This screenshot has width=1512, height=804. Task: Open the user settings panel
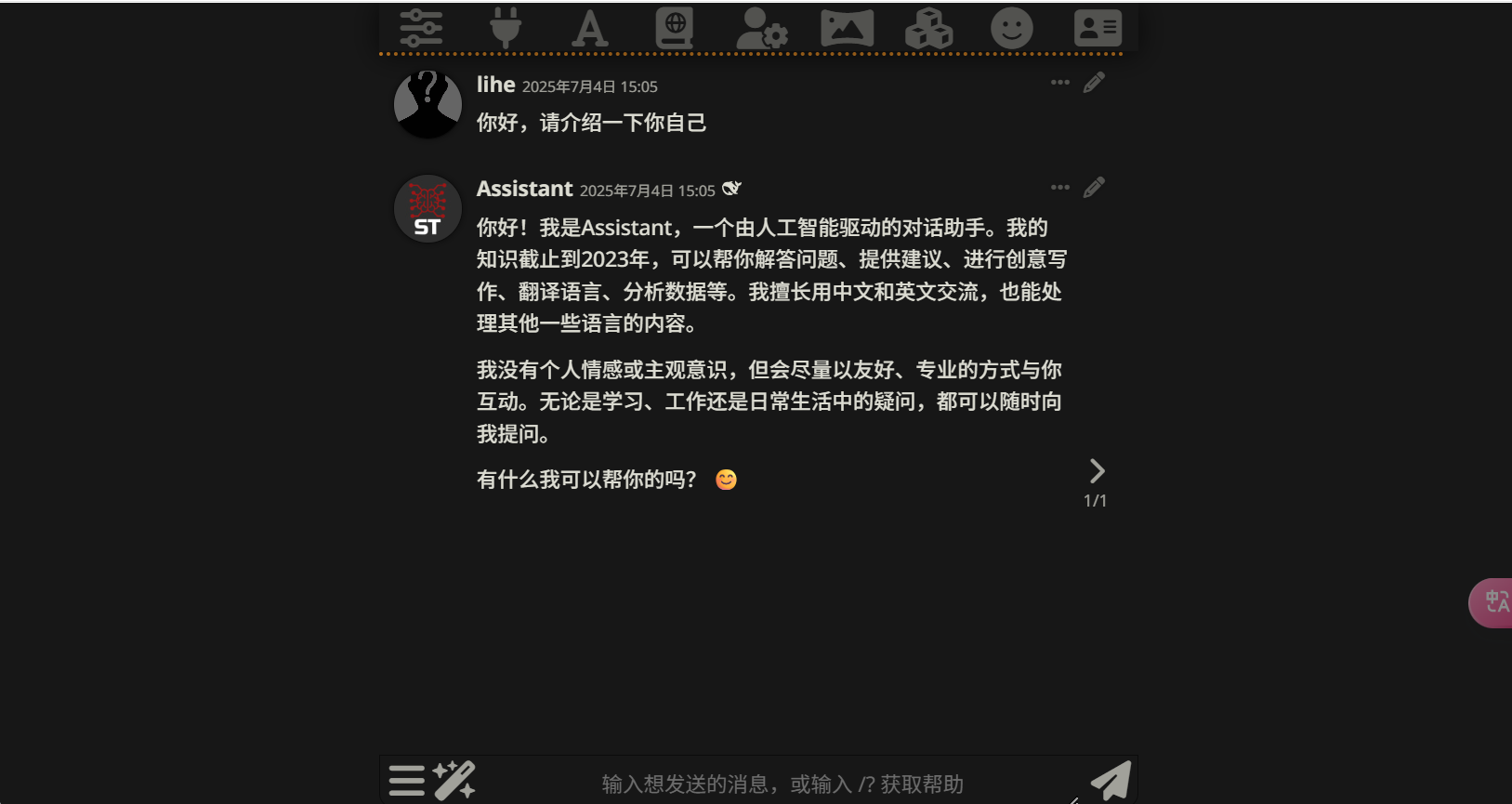(761, 28)
